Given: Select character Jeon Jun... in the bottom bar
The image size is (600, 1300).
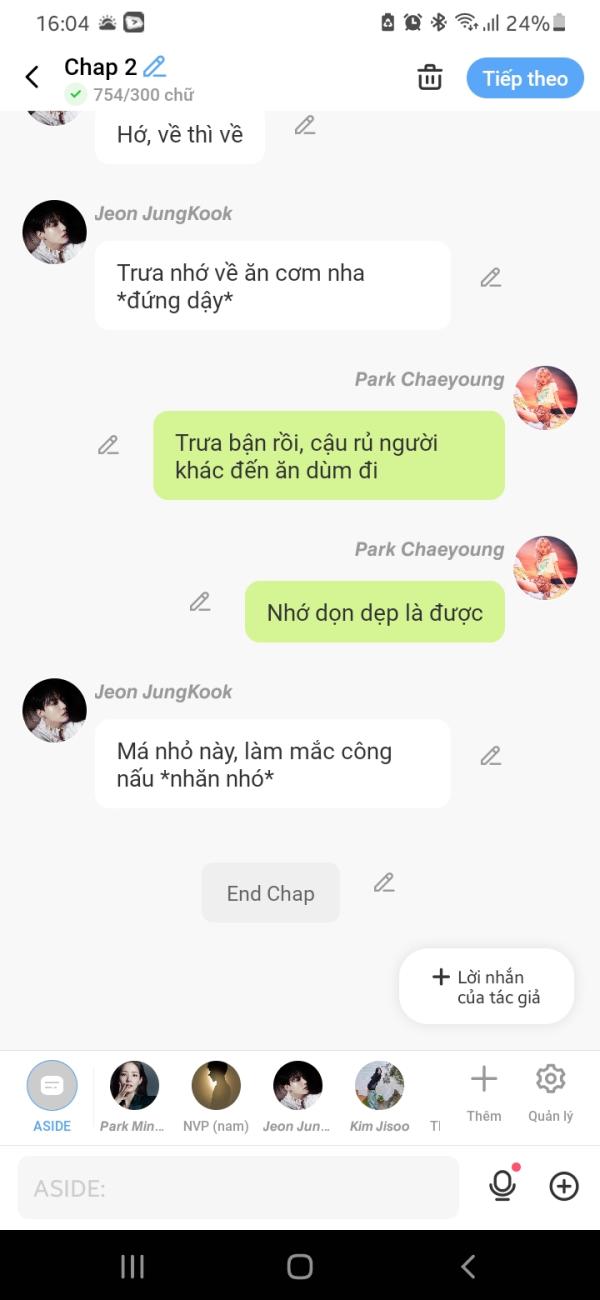Looking at the screenshot, I should (x=298, y=1097).
